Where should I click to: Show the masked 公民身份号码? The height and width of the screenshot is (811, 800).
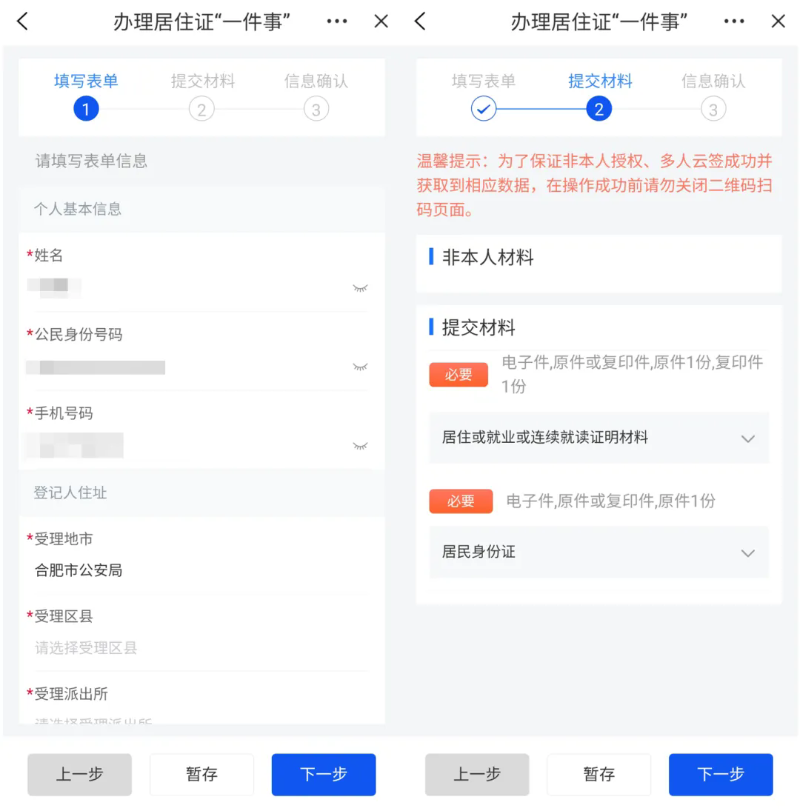click(360, 367)
